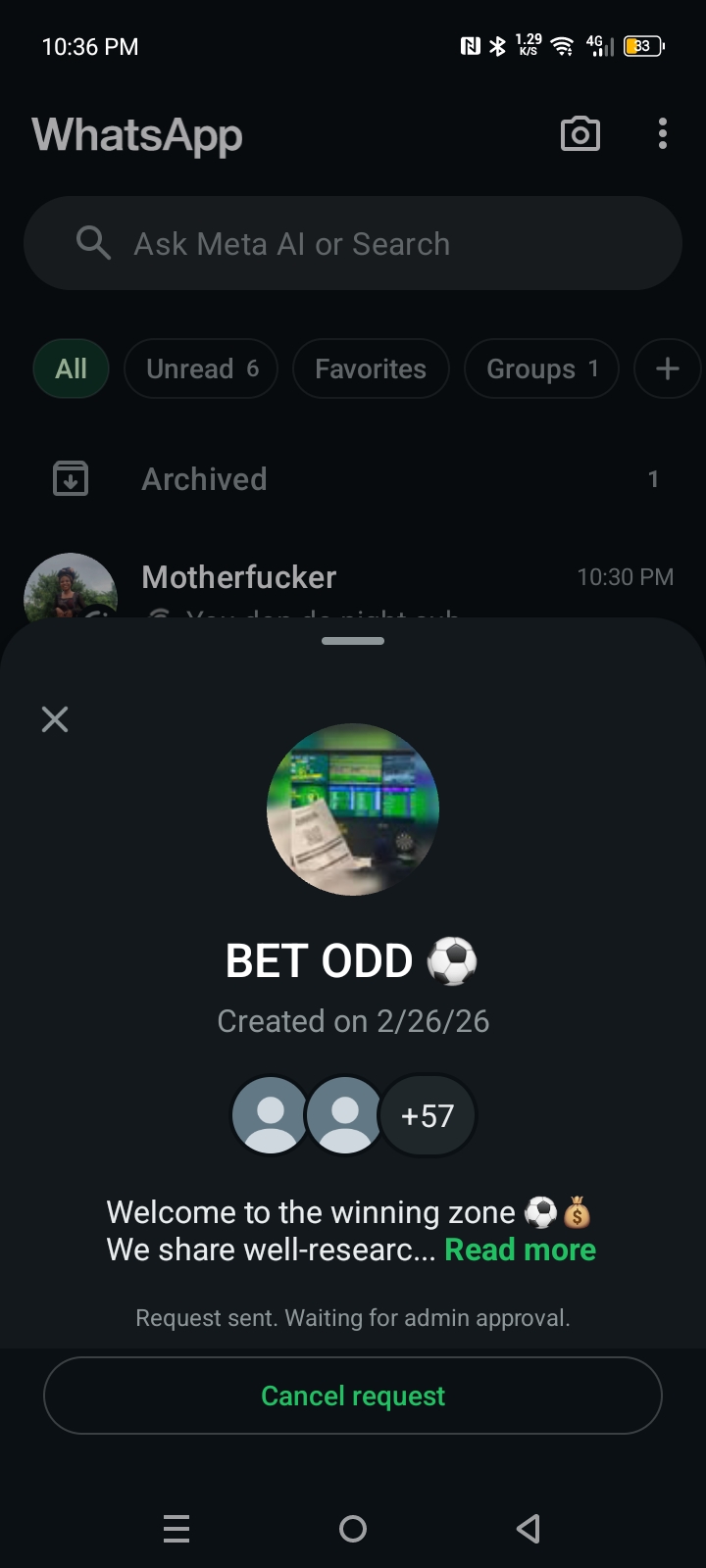Open the camera icon

click(580, 134)
